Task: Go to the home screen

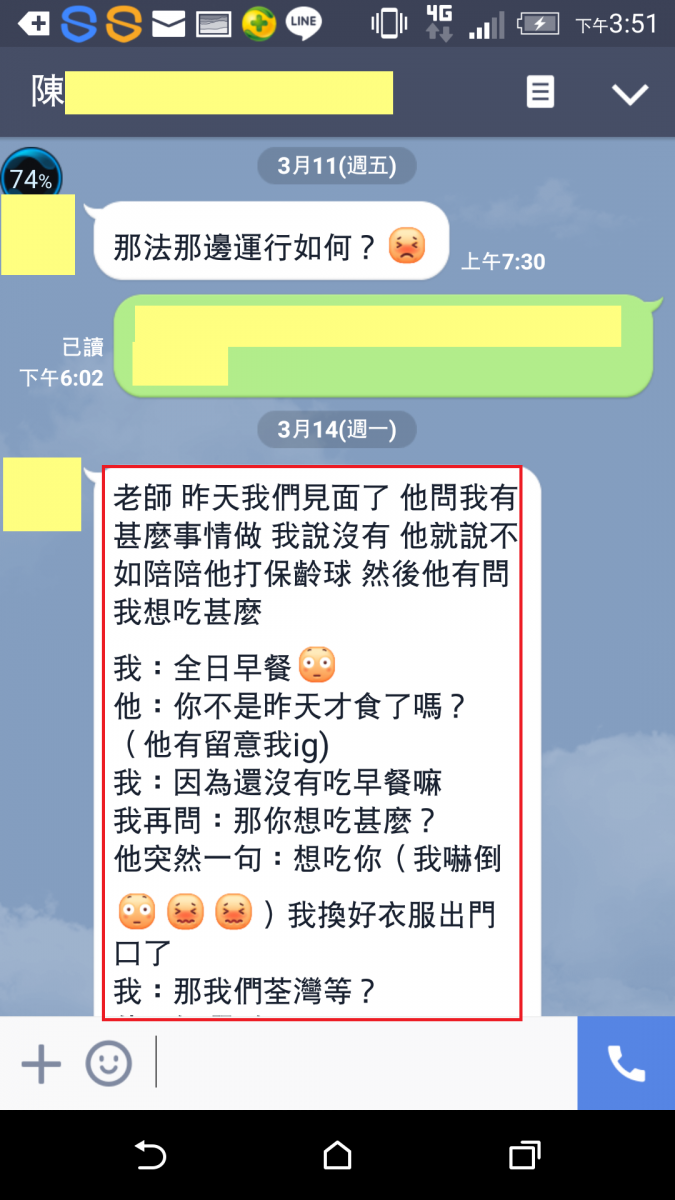Action: coord(337,1156)
